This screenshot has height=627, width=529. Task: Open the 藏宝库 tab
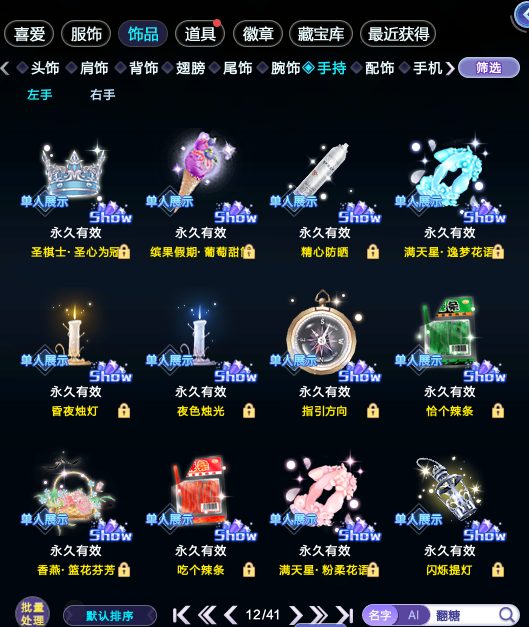321,34
